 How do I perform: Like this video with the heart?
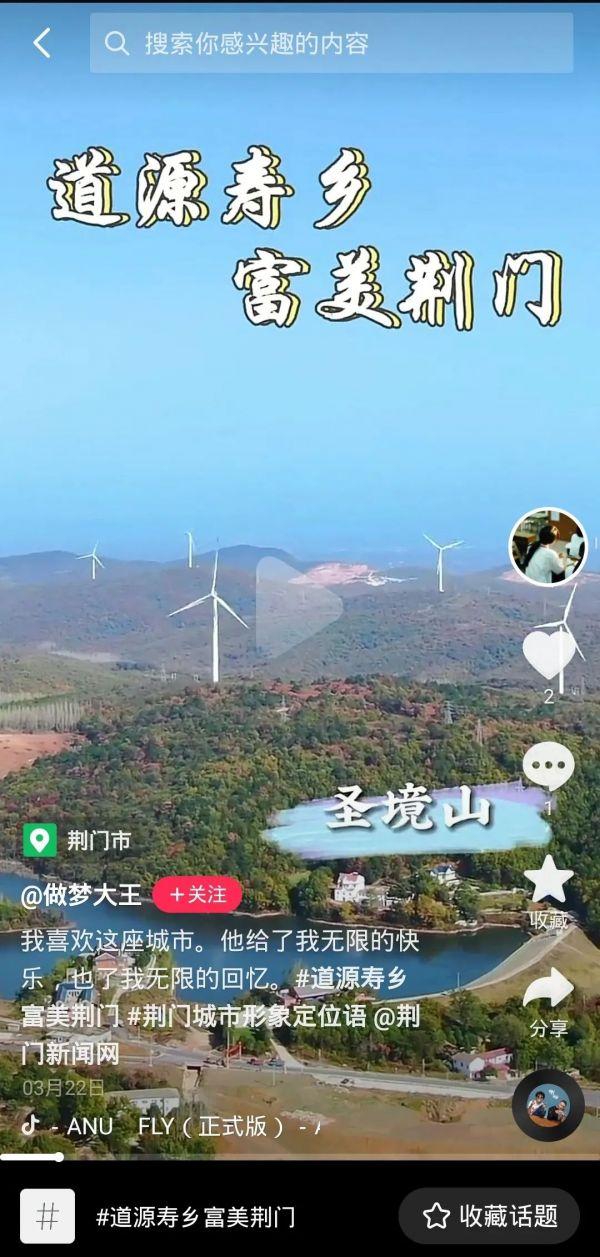[548, 655]
